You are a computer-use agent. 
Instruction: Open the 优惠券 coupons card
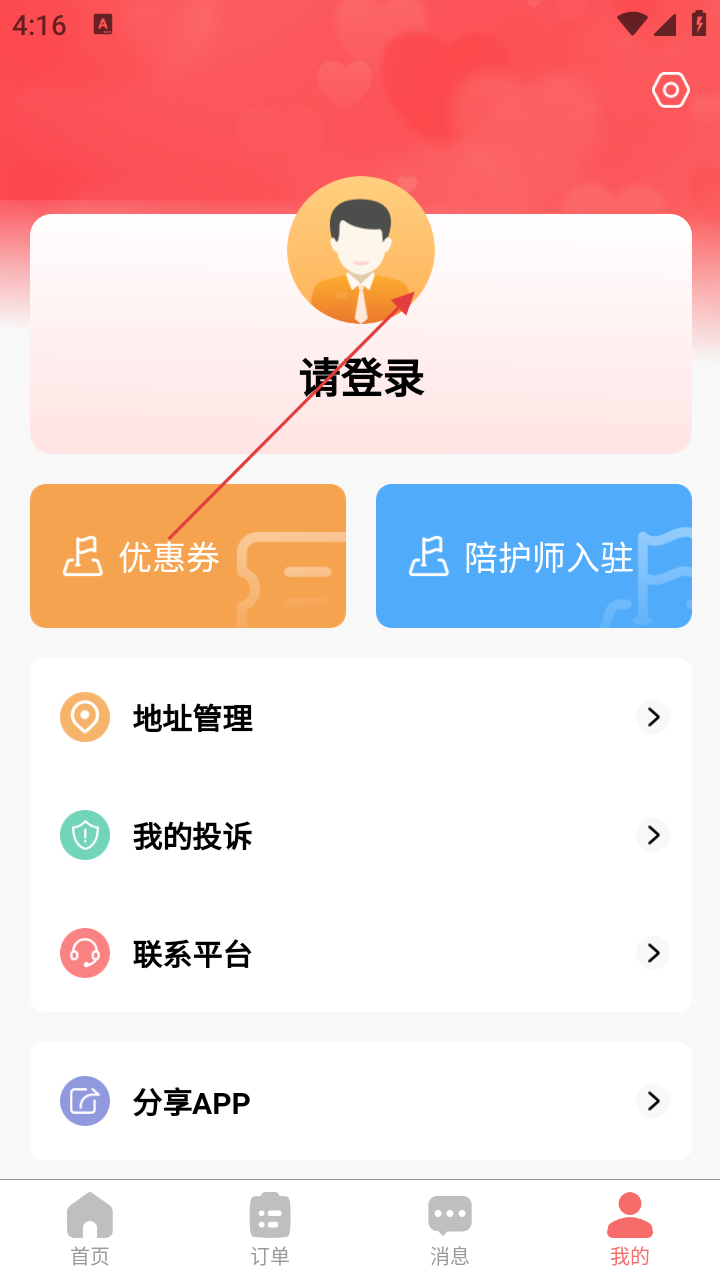(188, 556)
